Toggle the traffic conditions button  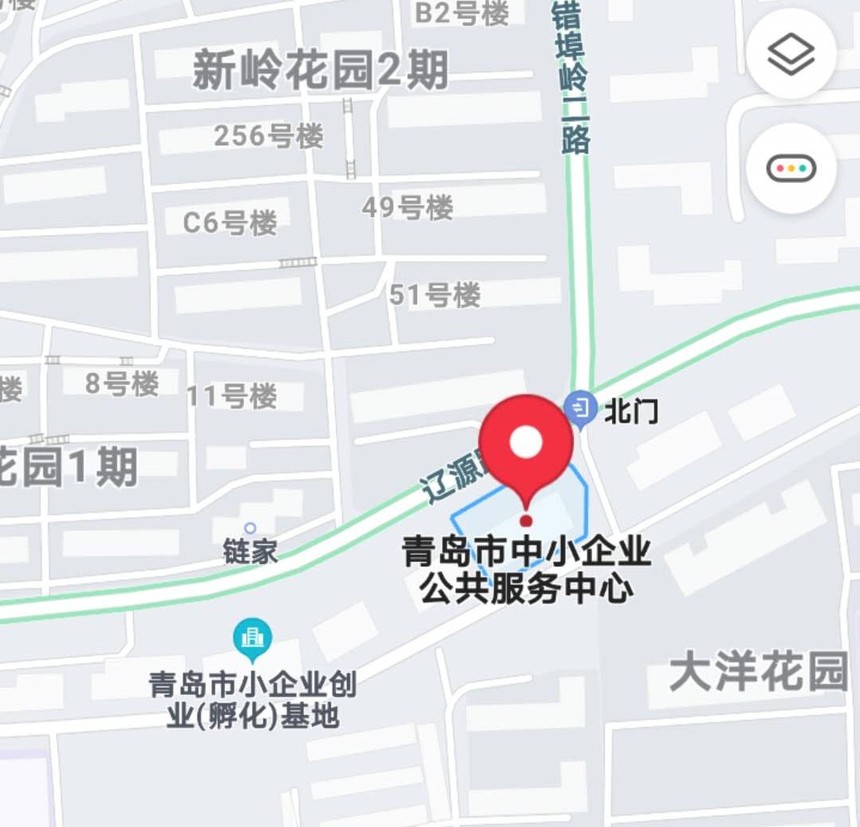coord(791,169)
